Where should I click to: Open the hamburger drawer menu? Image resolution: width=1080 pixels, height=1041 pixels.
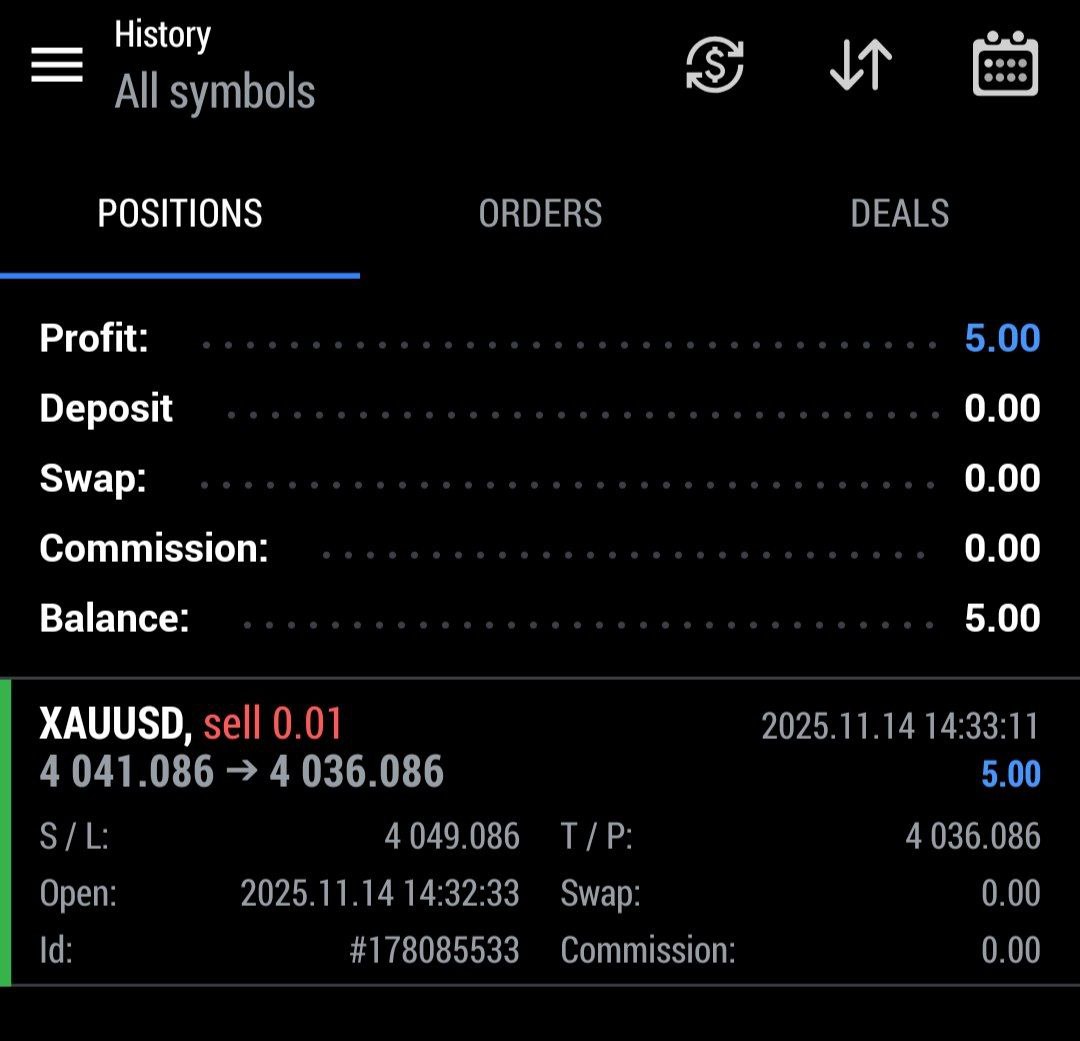coord(57,66)
